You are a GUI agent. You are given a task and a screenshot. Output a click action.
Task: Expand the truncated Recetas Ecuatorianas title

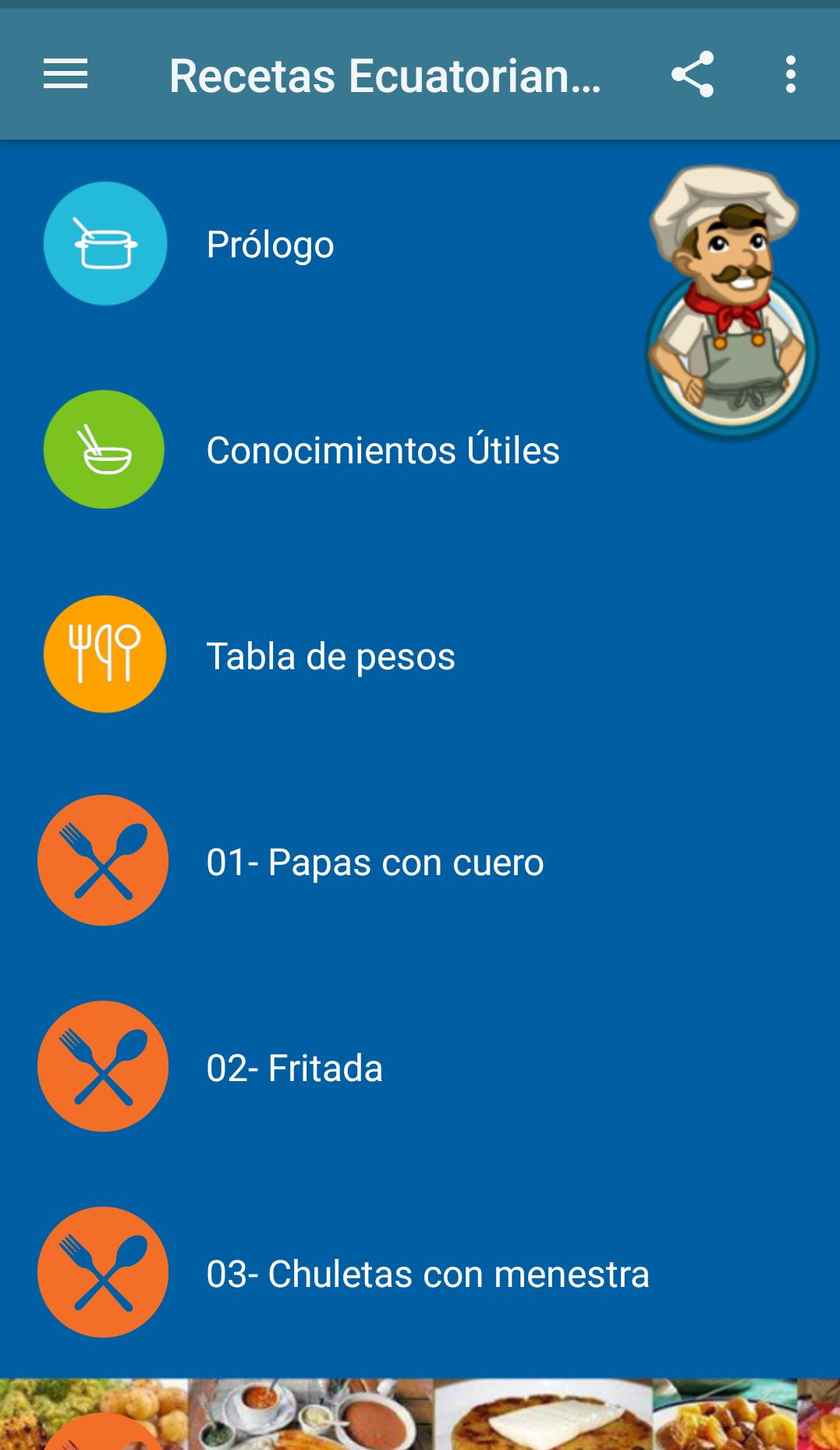(x=386, y=73)
